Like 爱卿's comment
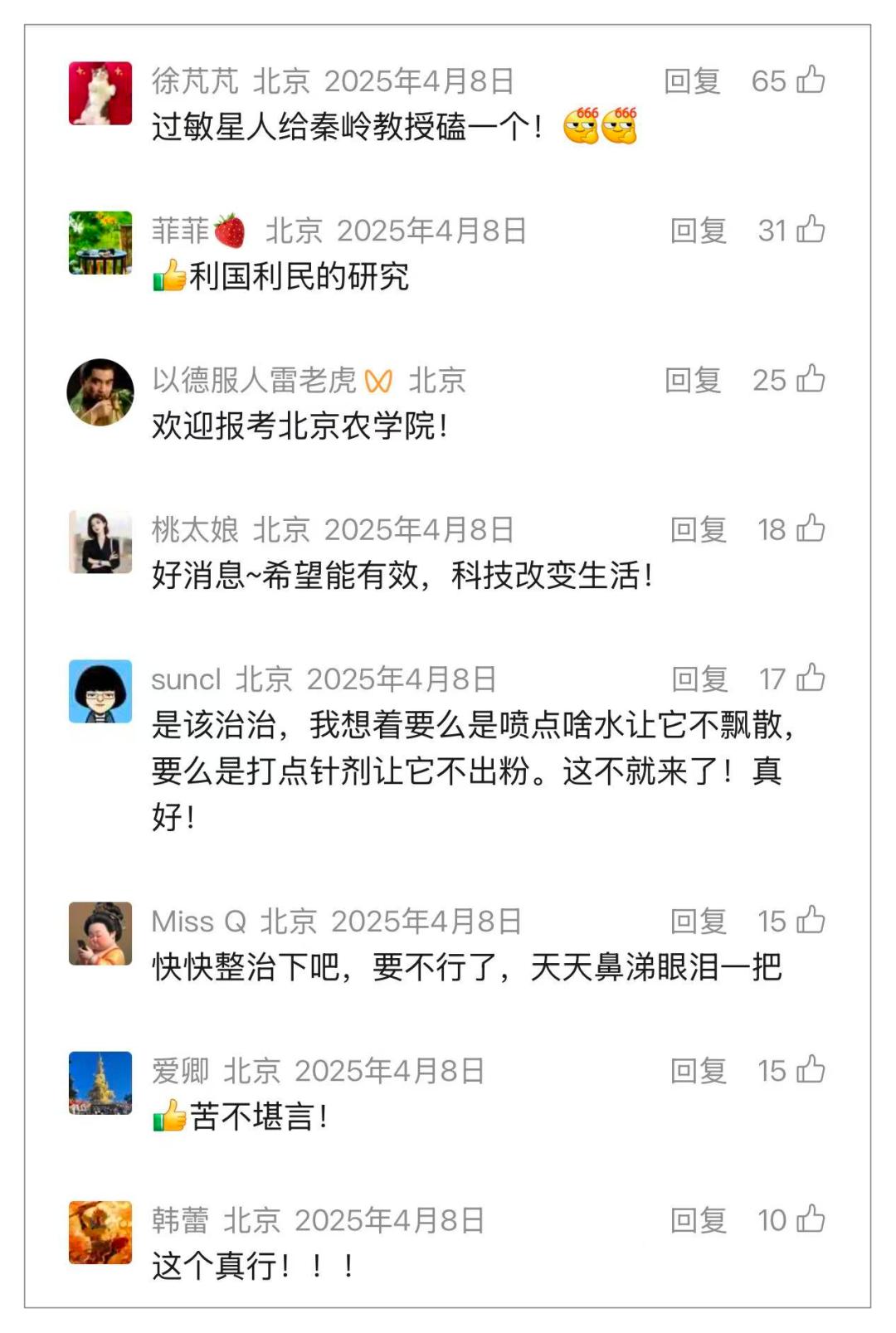Image resolution: width=896 pixels, height=1333 pixels. (811, 1069)
